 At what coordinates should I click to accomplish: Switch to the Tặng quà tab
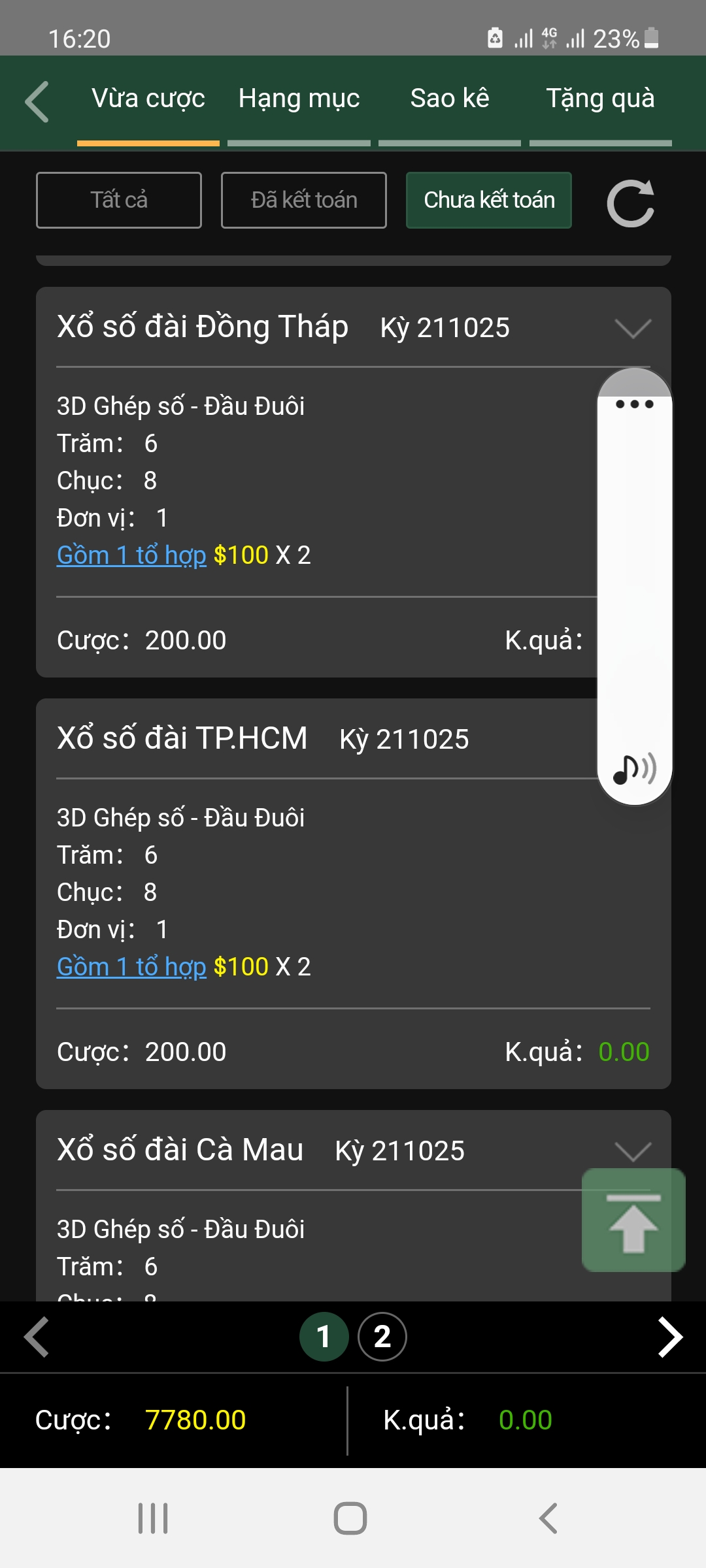[x=600, y=99]
